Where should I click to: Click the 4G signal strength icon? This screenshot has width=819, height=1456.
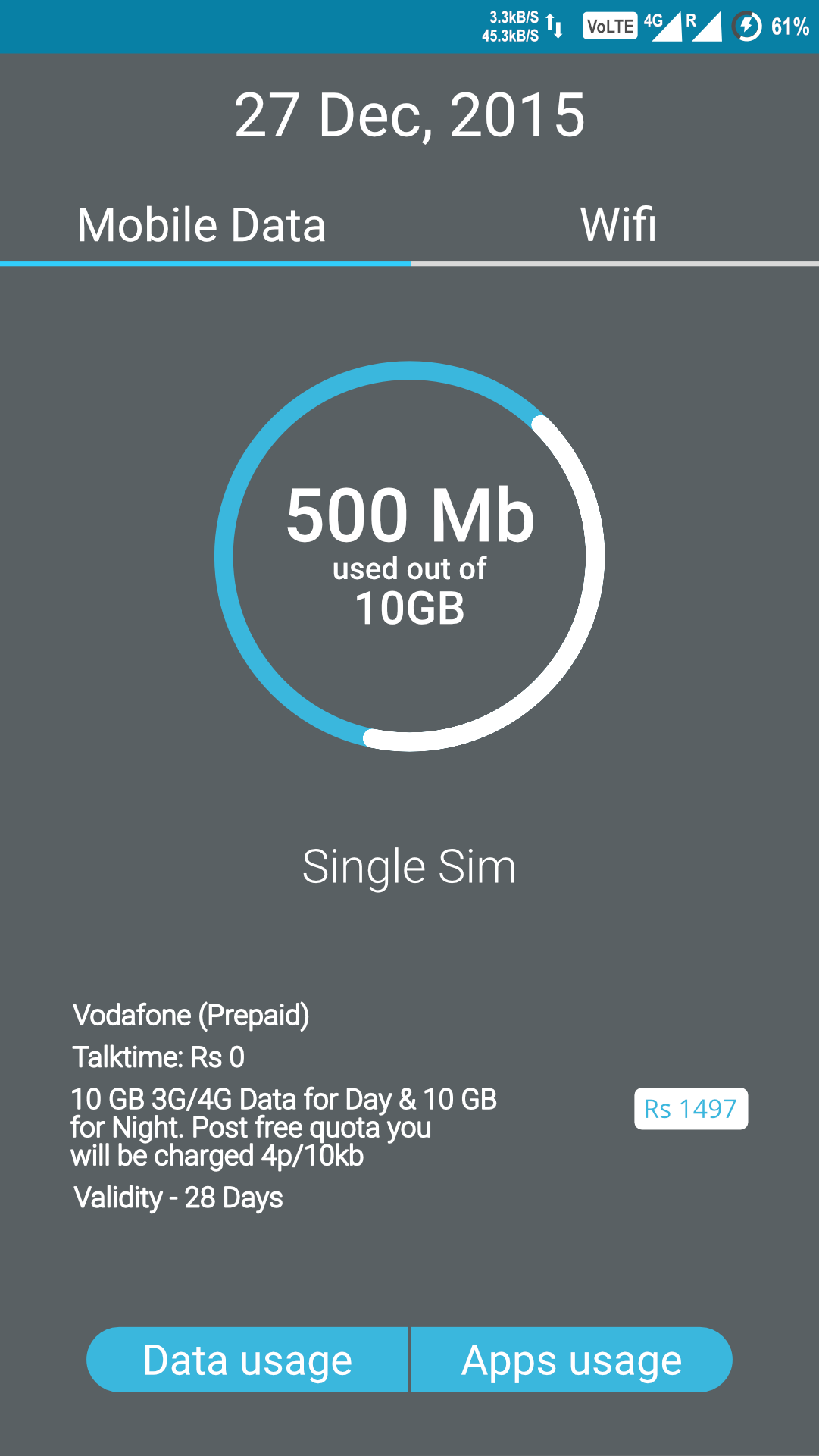pos(663,23)
